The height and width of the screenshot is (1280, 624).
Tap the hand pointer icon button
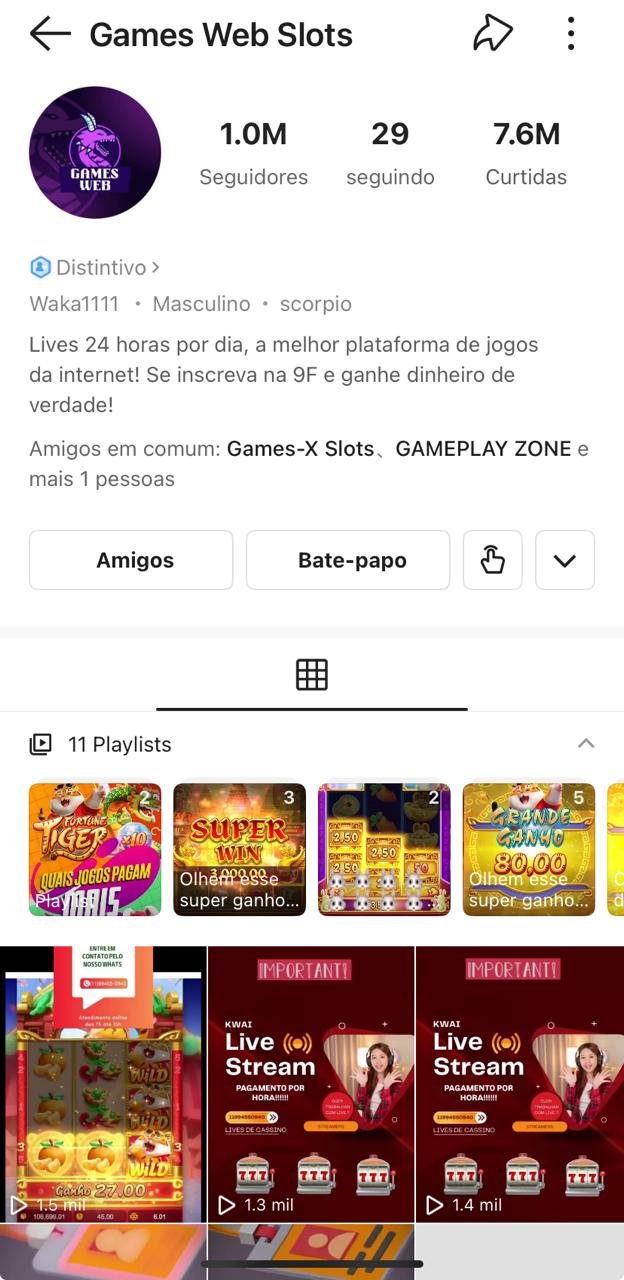click(x=492, y=560)
